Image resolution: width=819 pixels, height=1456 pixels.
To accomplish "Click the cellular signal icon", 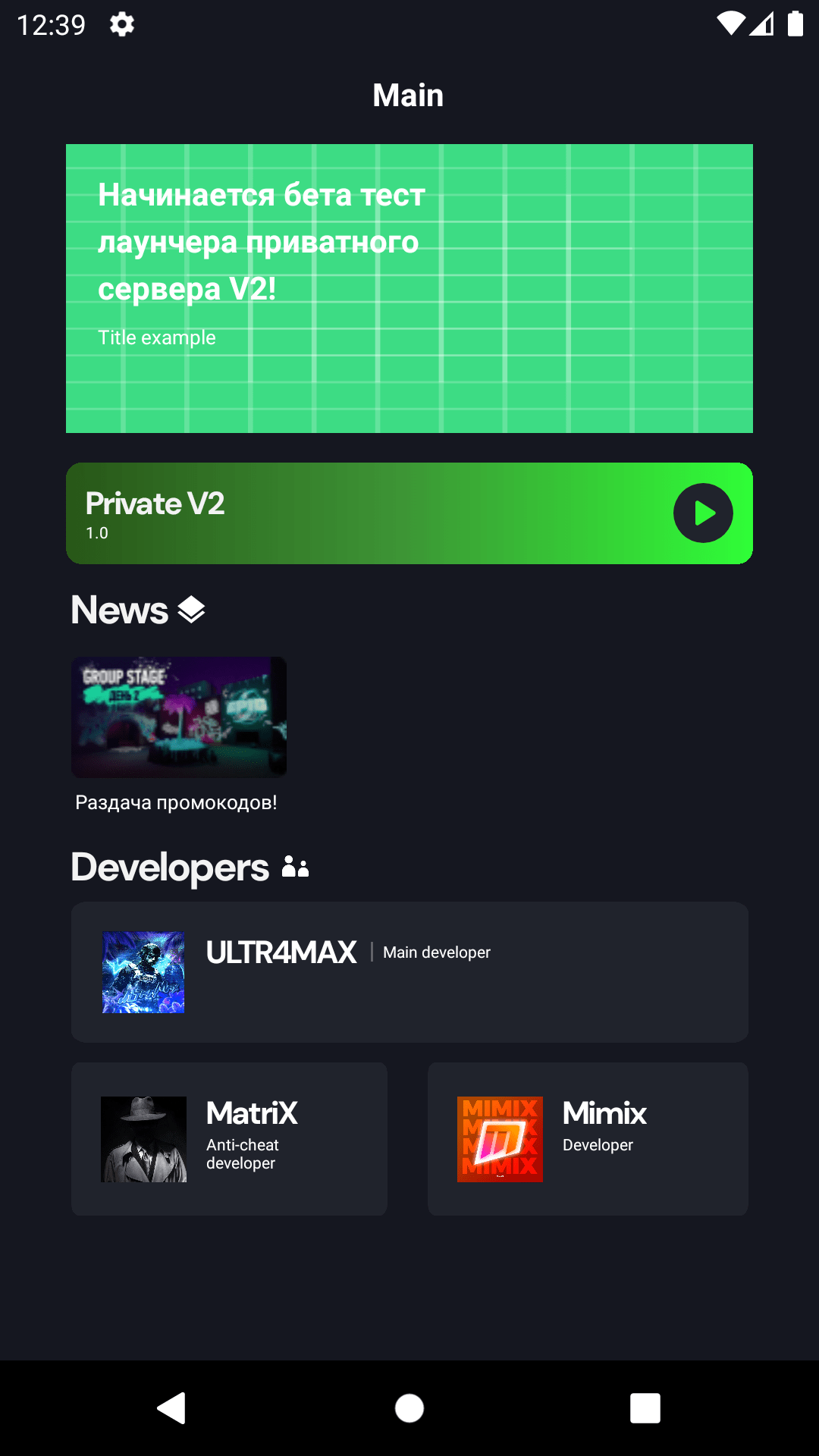I will 762,24.
